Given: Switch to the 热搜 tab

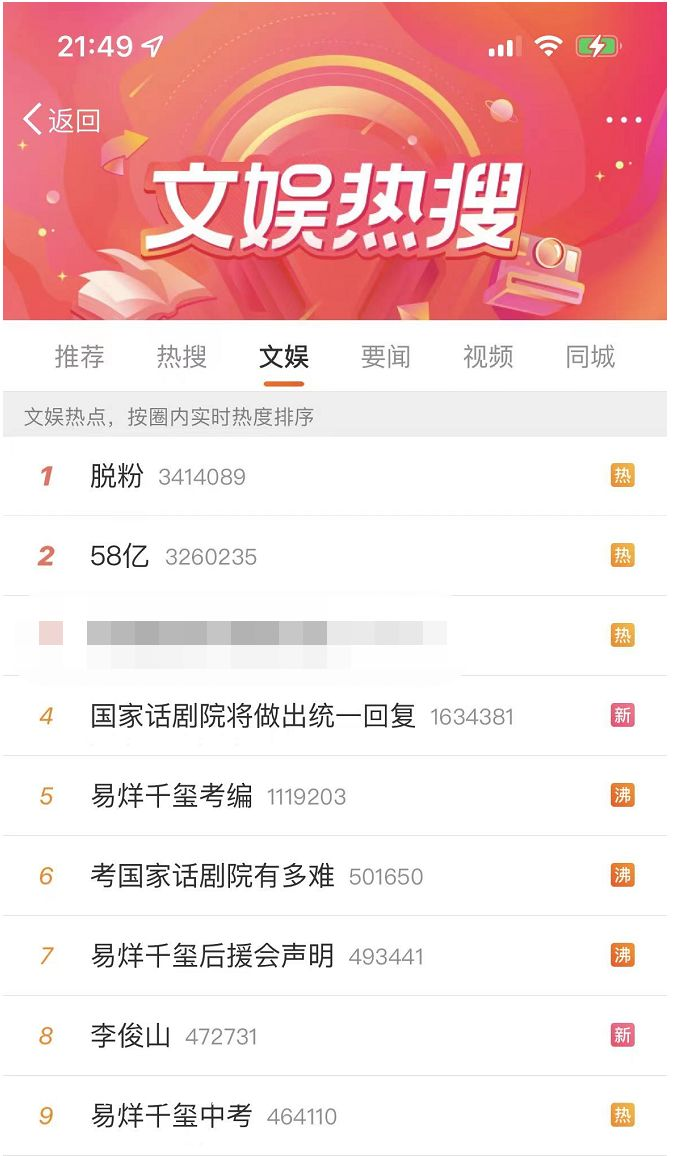Looking at the screenshot, I should click(x=181, y=357).
